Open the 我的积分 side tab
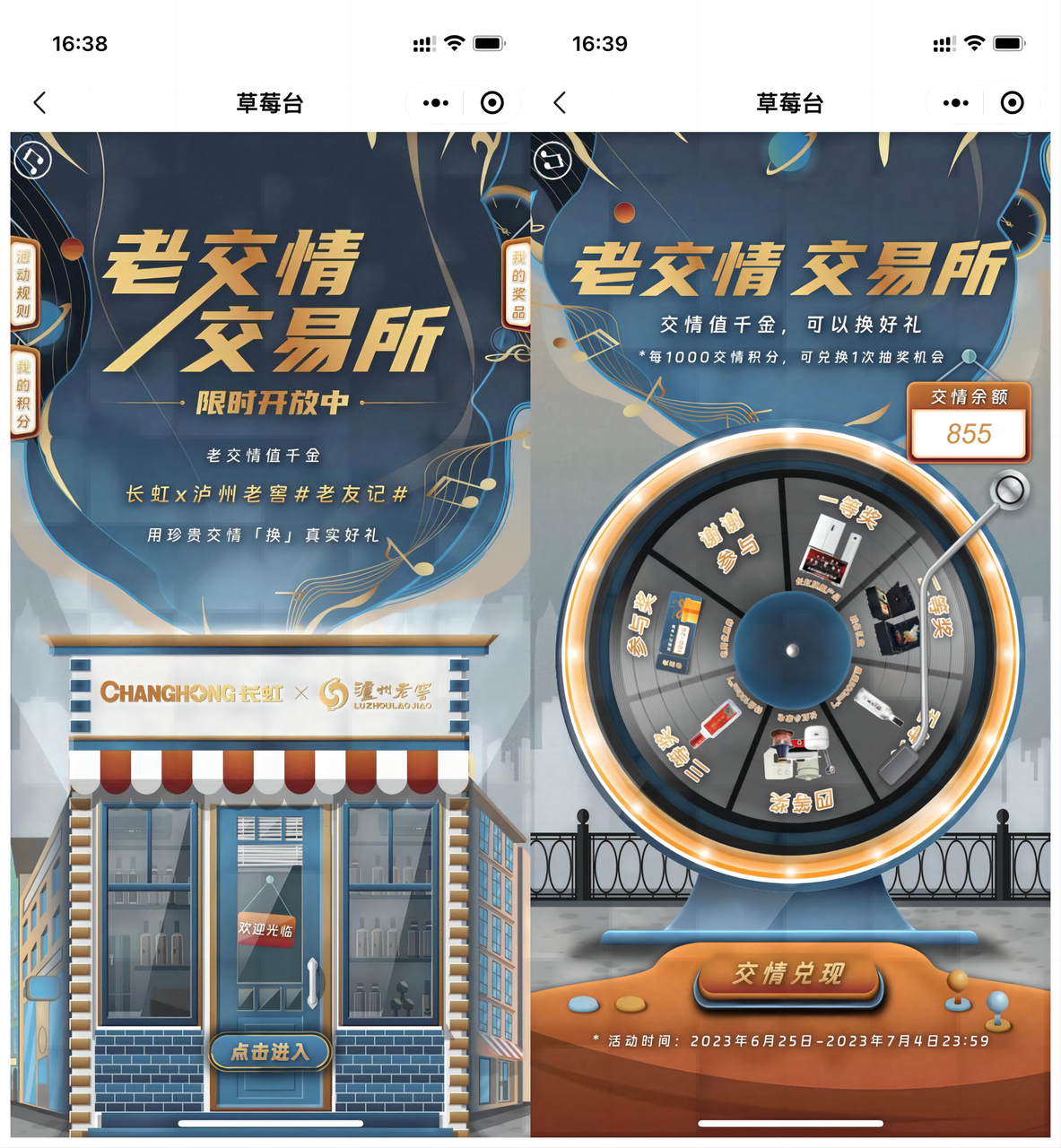 [x=23, y=393]
